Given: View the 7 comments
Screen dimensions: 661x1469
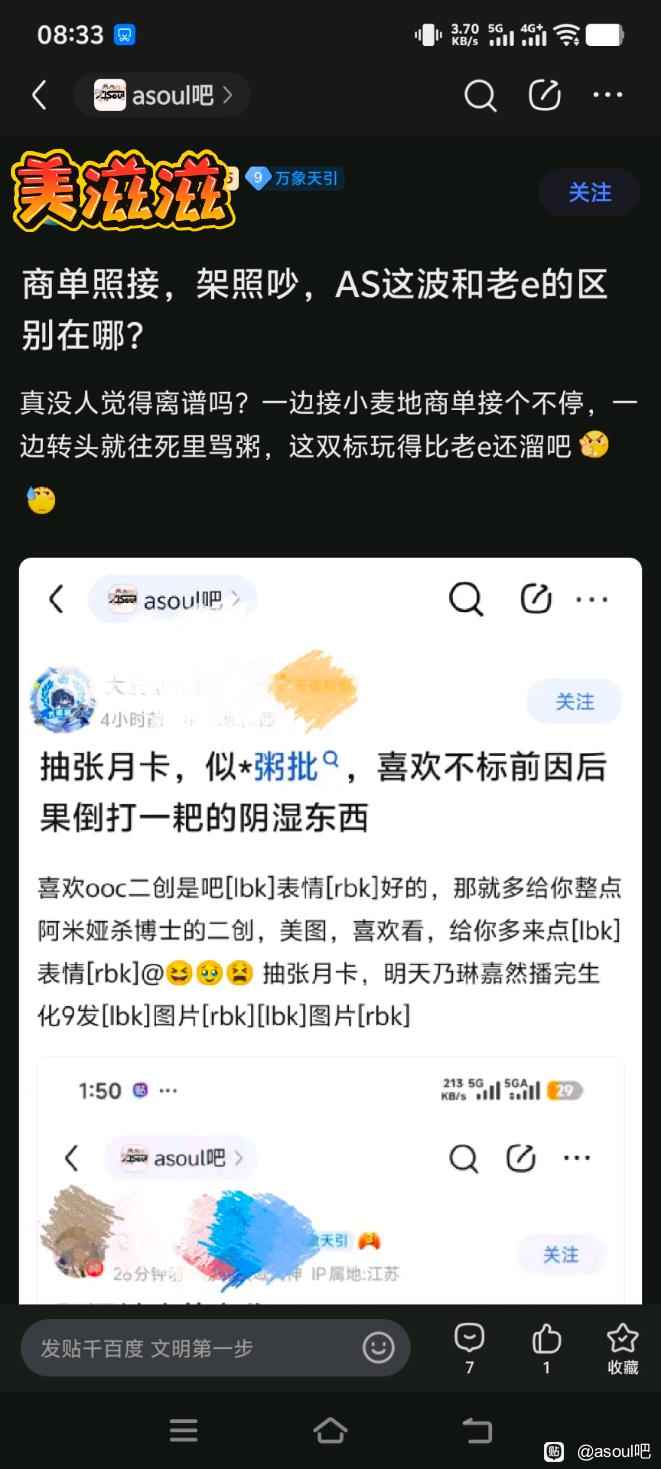Looking at the screenshot, I should click(469, 1346).
